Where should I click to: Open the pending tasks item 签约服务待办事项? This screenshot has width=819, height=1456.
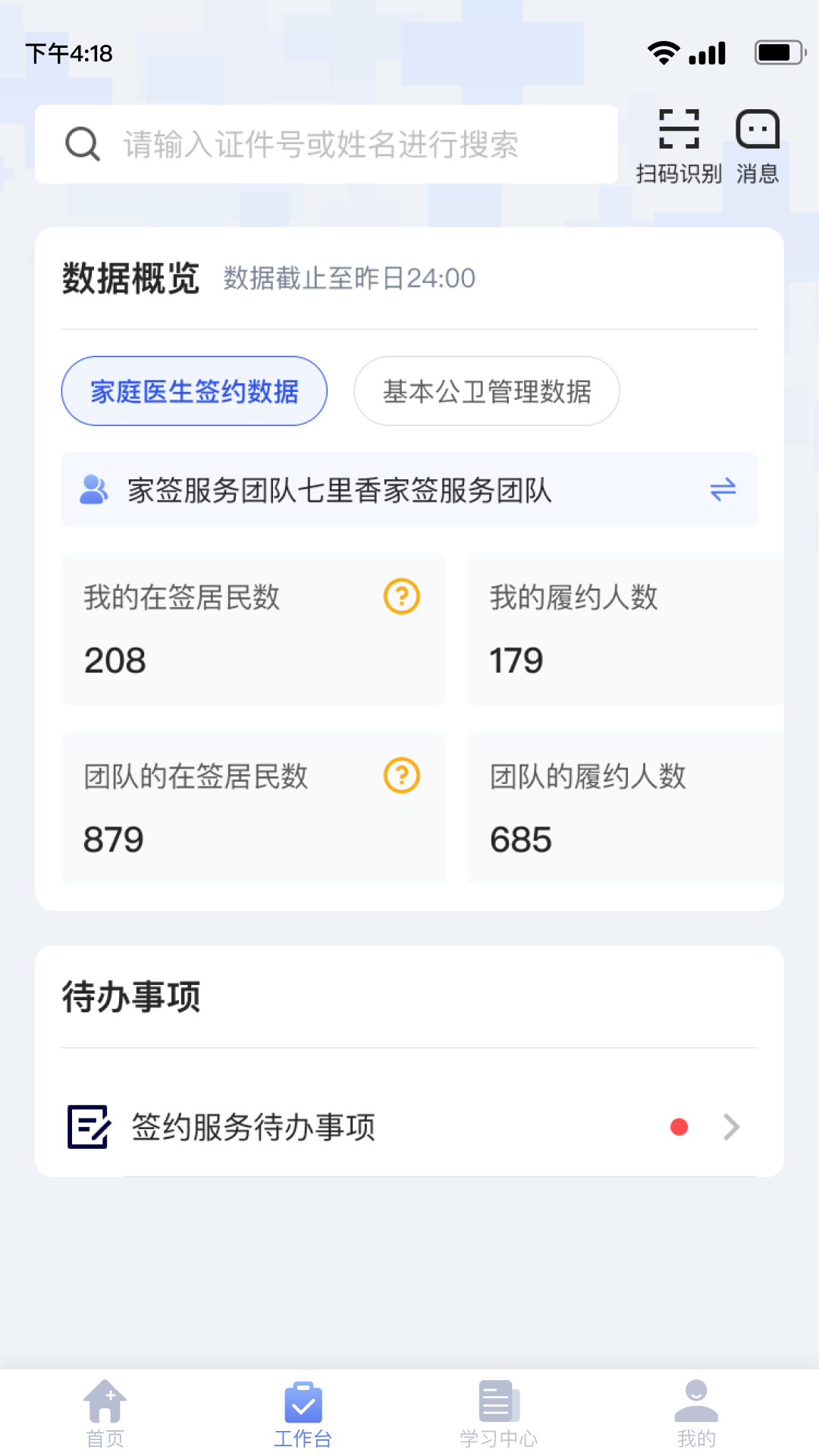tap(254, 1128)
